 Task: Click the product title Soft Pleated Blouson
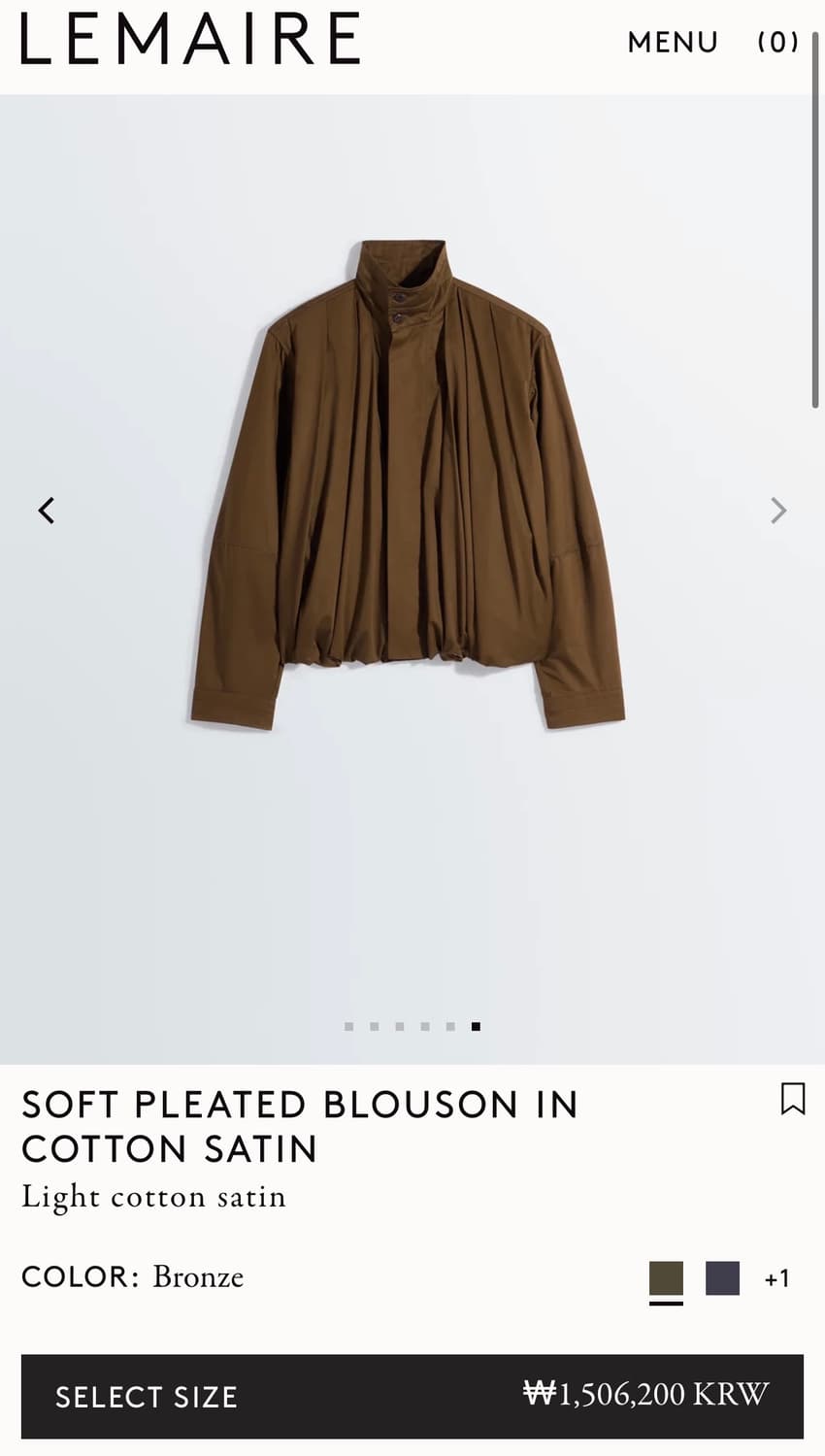pos(301,1126)
